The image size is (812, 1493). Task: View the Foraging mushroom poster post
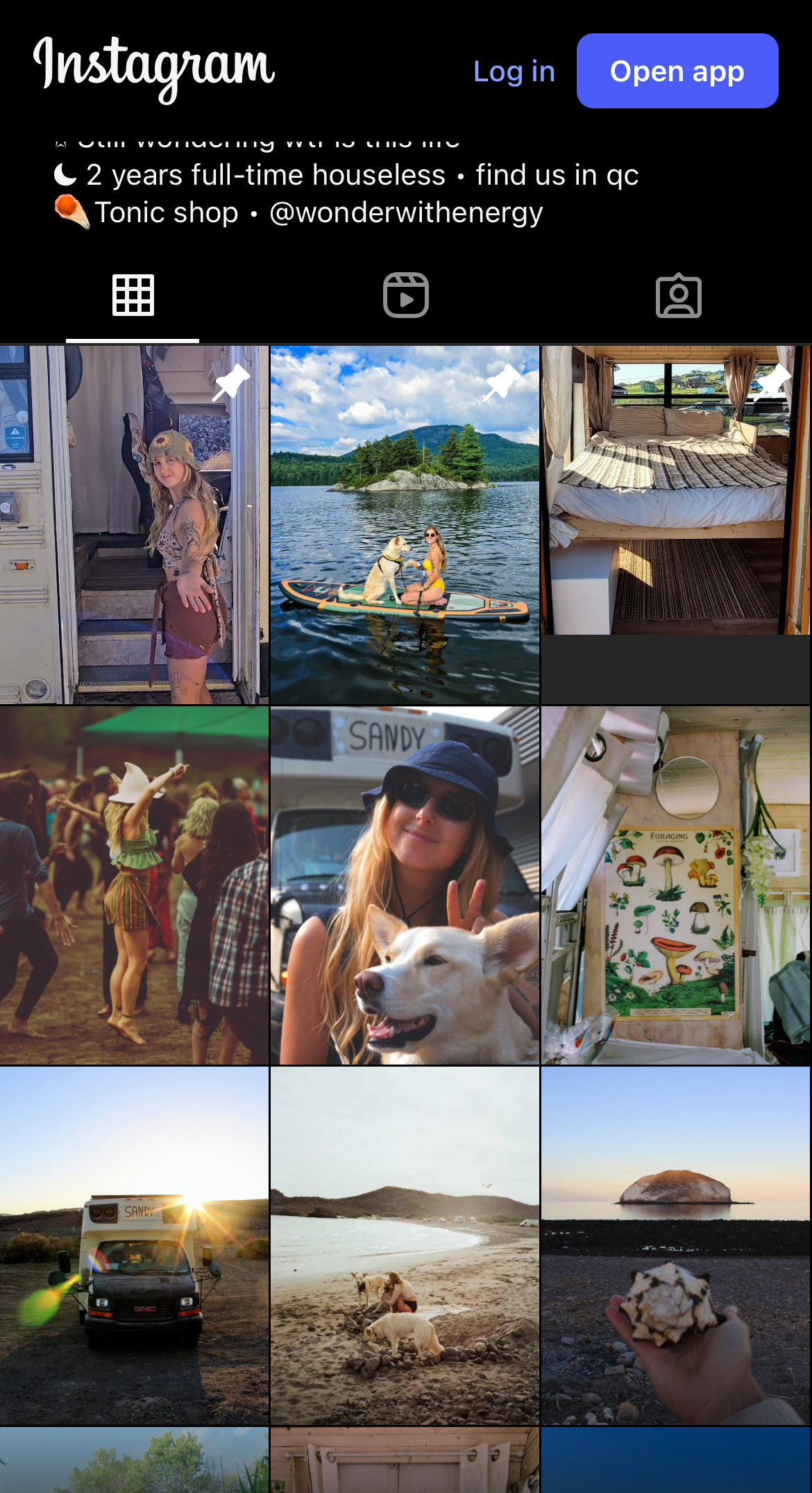[x=675, y=885]
